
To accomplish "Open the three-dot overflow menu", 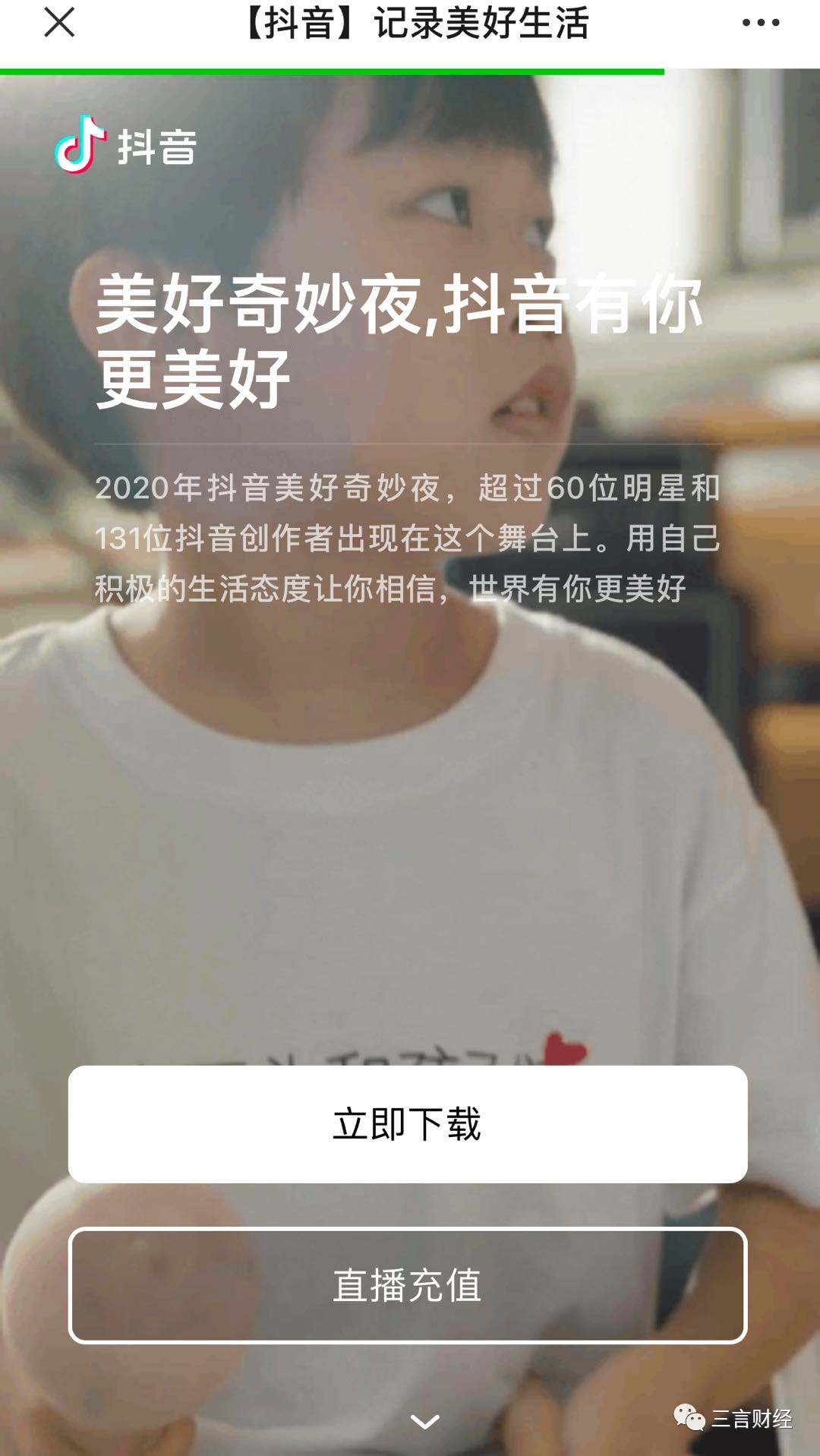I will [x=761, y=23].
